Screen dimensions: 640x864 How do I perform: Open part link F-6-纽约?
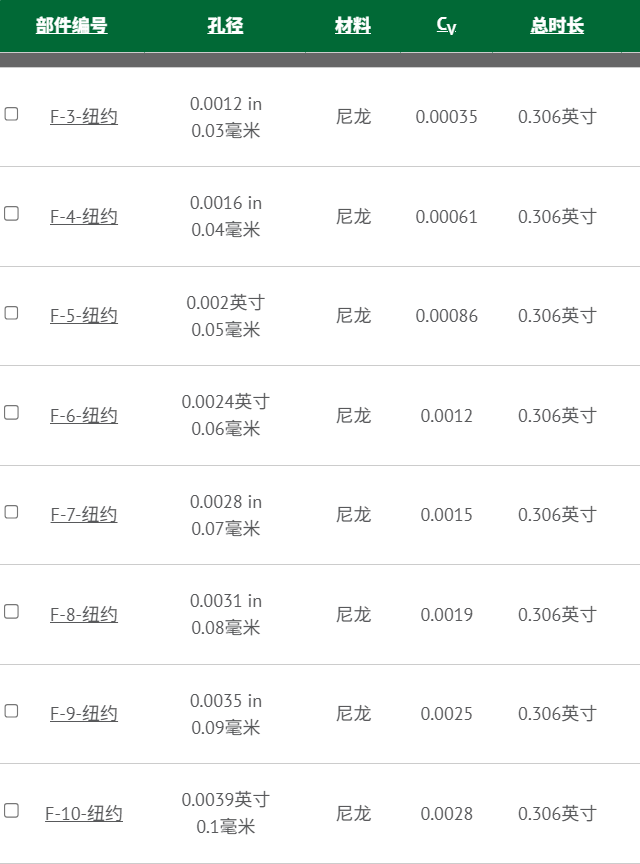84,416
